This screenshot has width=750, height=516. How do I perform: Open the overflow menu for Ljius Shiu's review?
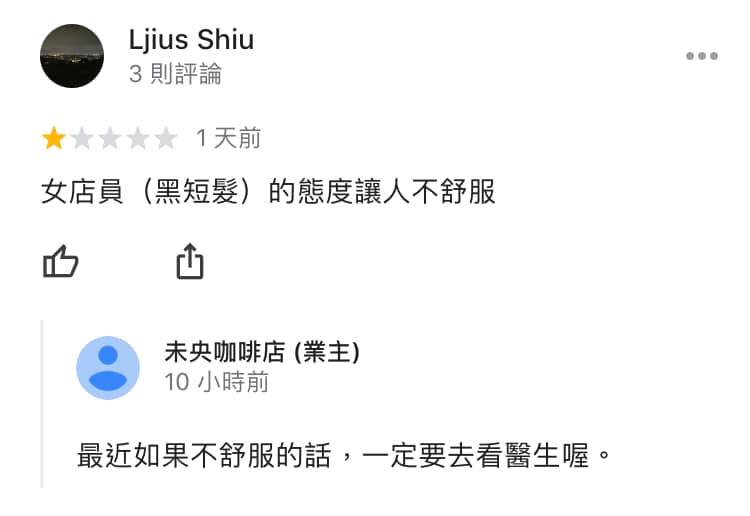(x=702, y=56)
